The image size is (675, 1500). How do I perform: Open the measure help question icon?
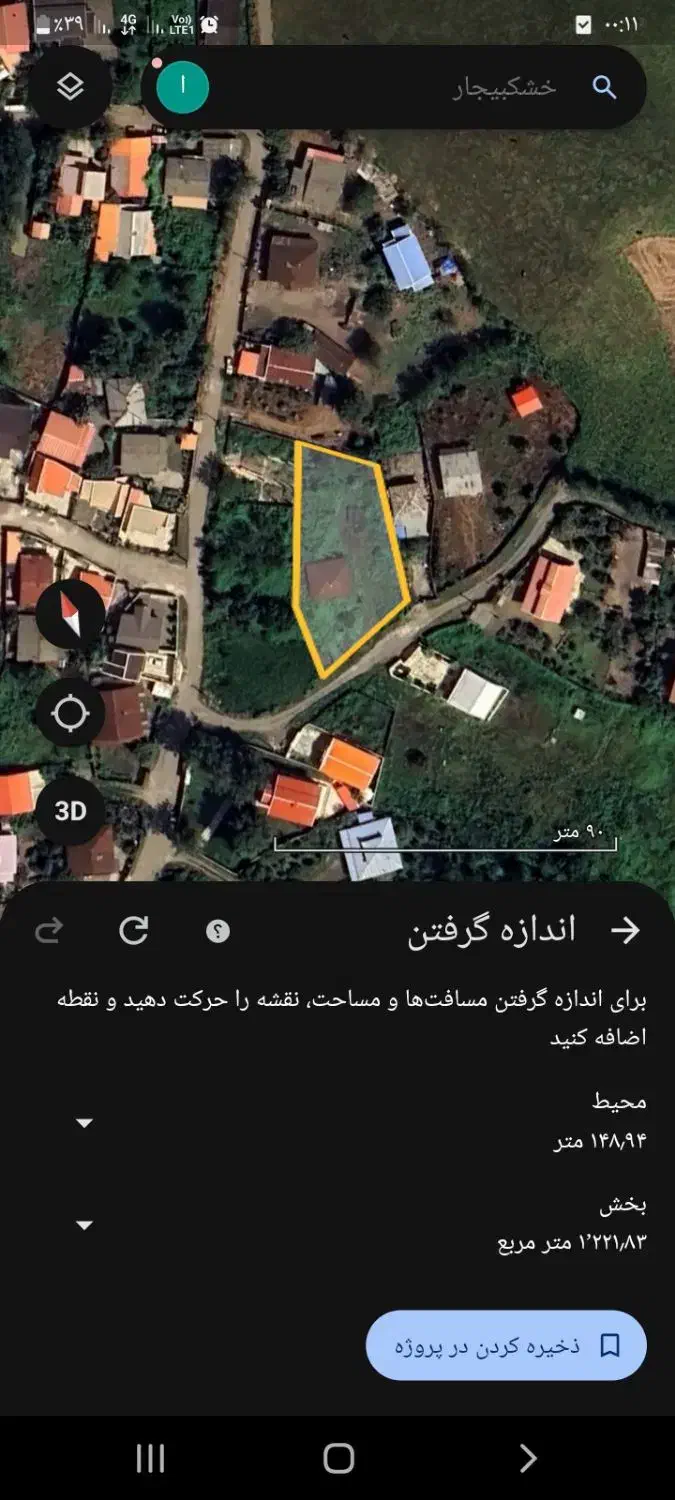coord(218,932)
